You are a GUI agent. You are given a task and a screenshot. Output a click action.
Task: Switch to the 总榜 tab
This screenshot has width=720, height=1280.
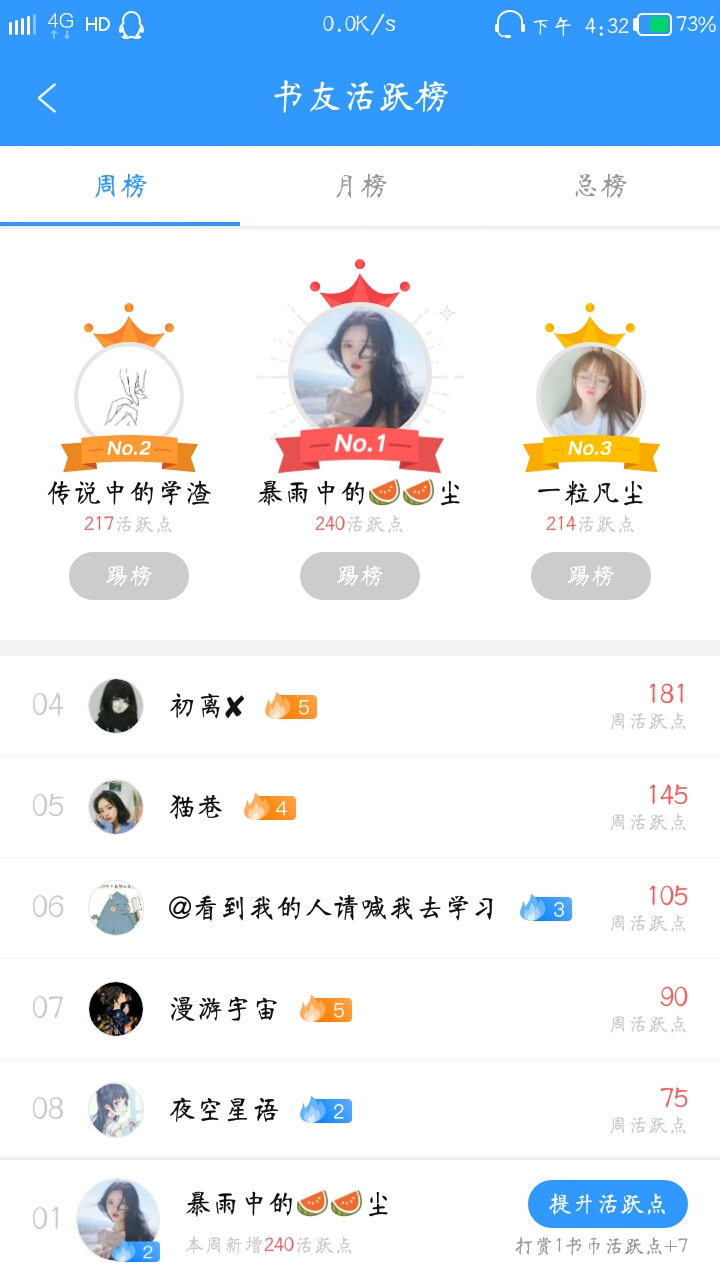[x=600, y=186]
